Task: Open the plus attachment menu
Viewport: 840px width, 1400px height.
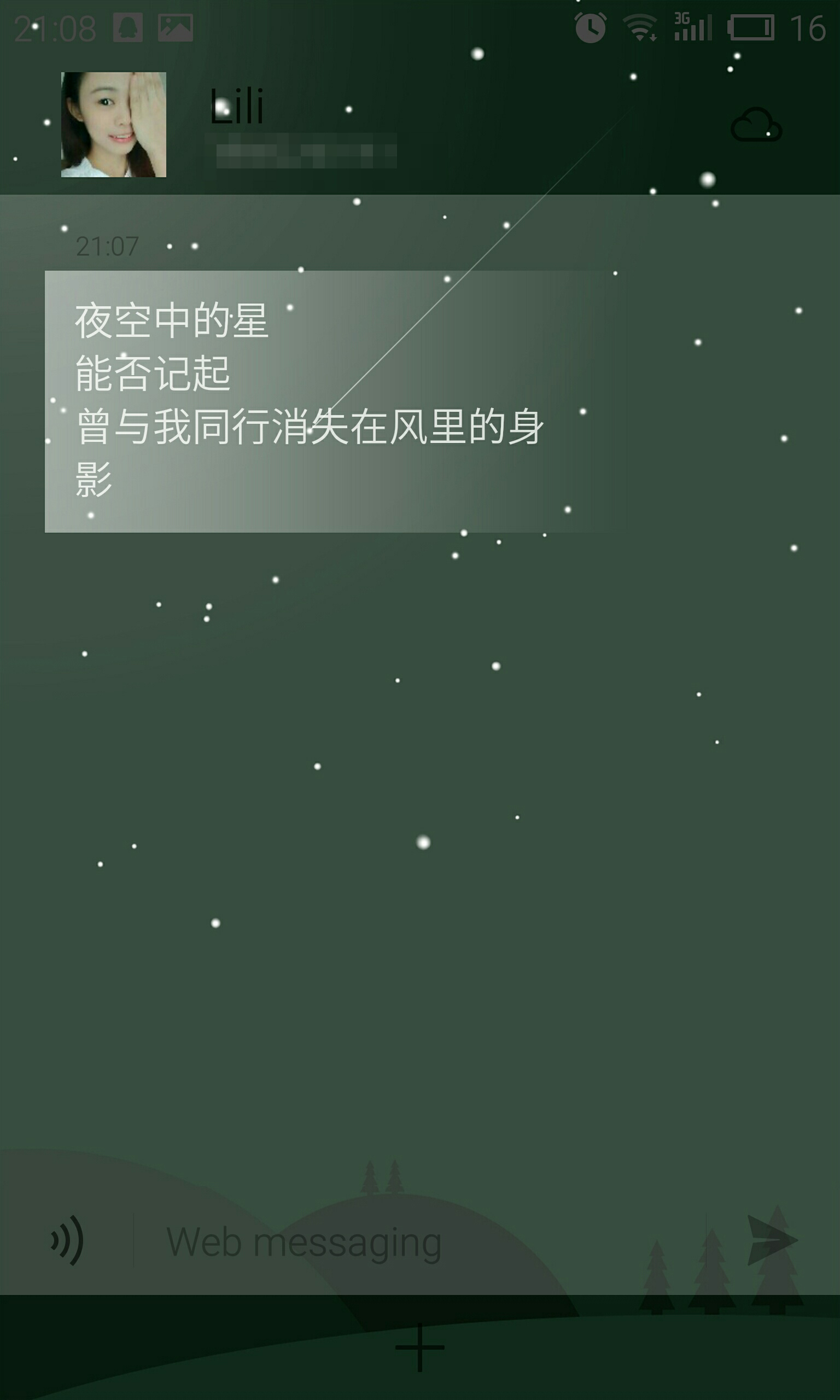Action: tap(419, 1347)
